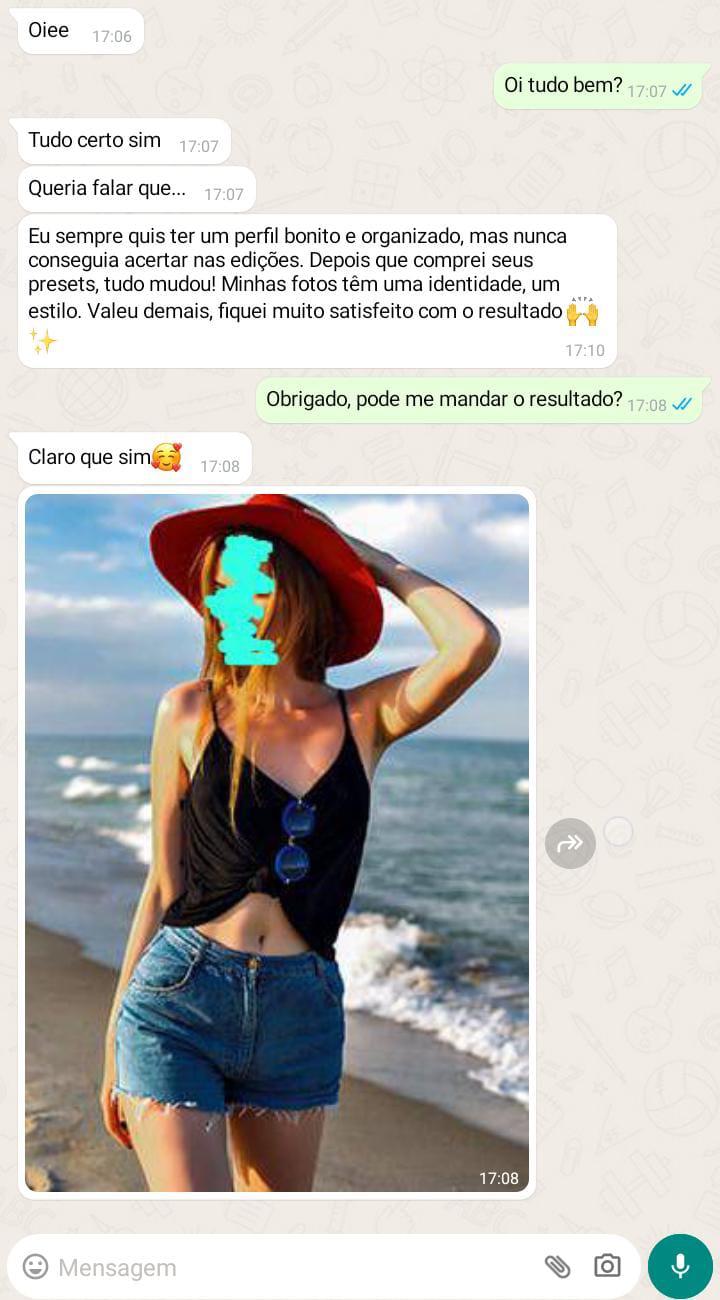
Task: Open the camera from the message bar
Action: point(607,1266)
